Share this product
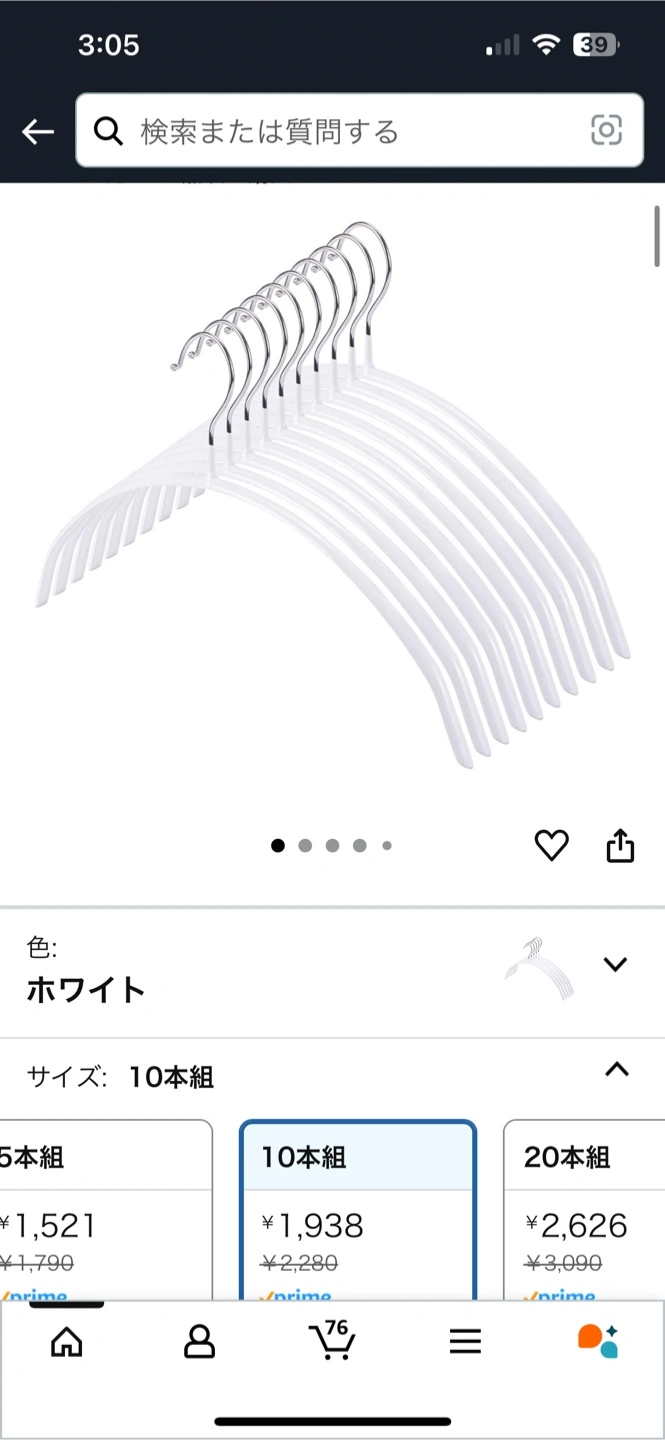Screen dimensions: 665x1440 [620, 846]
